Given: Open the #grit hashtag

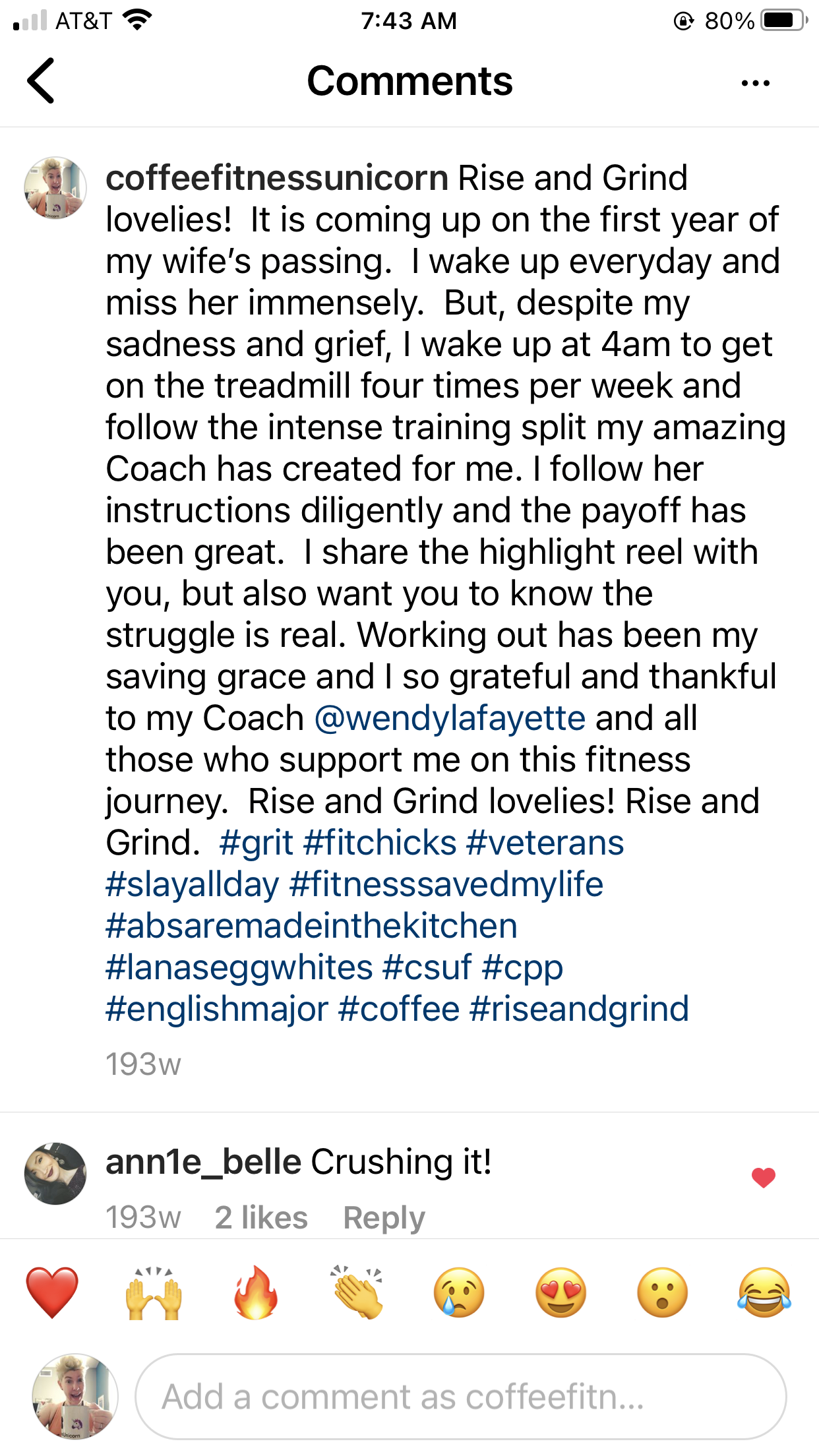Looking at the screenshot, I should click(256, 843).
